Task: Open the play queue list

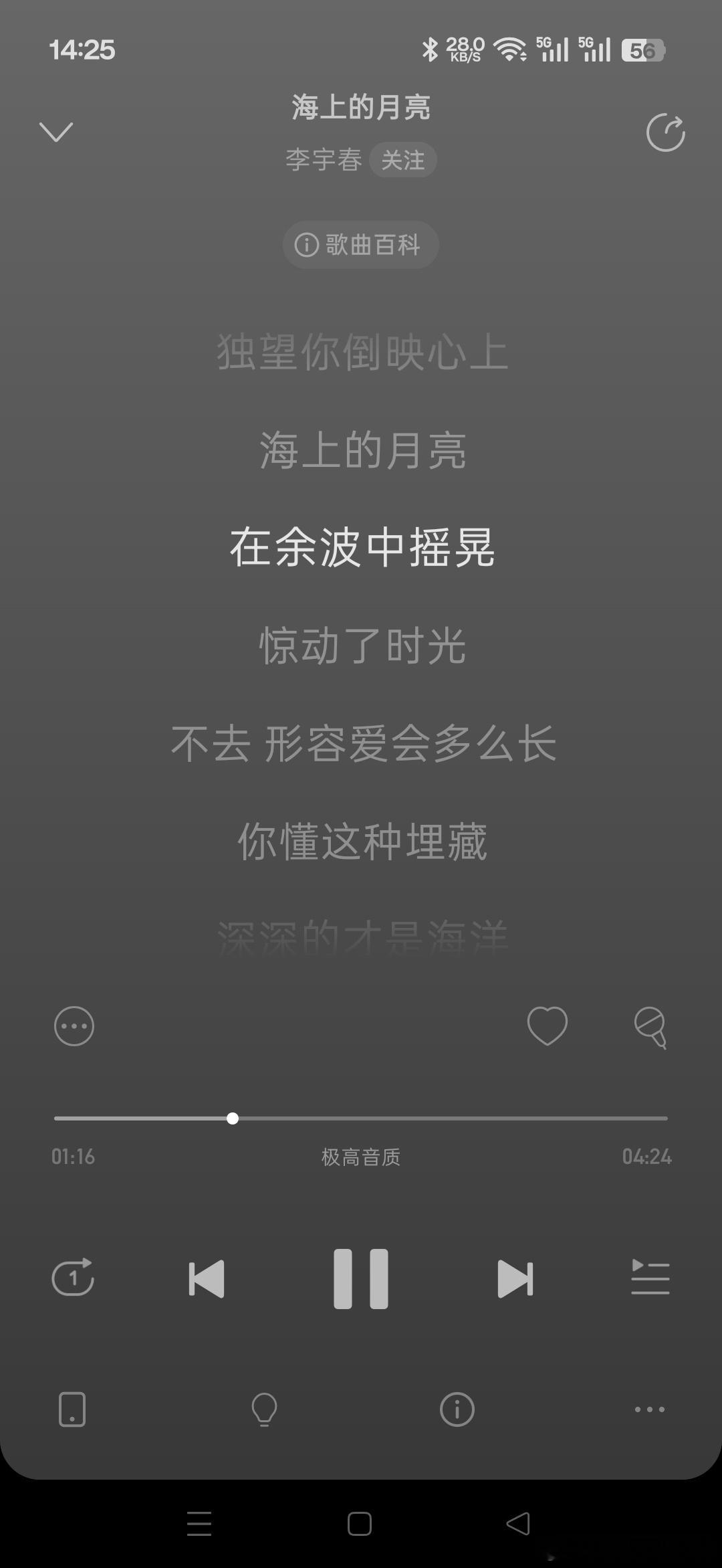Action: [x=650, y=1277]
